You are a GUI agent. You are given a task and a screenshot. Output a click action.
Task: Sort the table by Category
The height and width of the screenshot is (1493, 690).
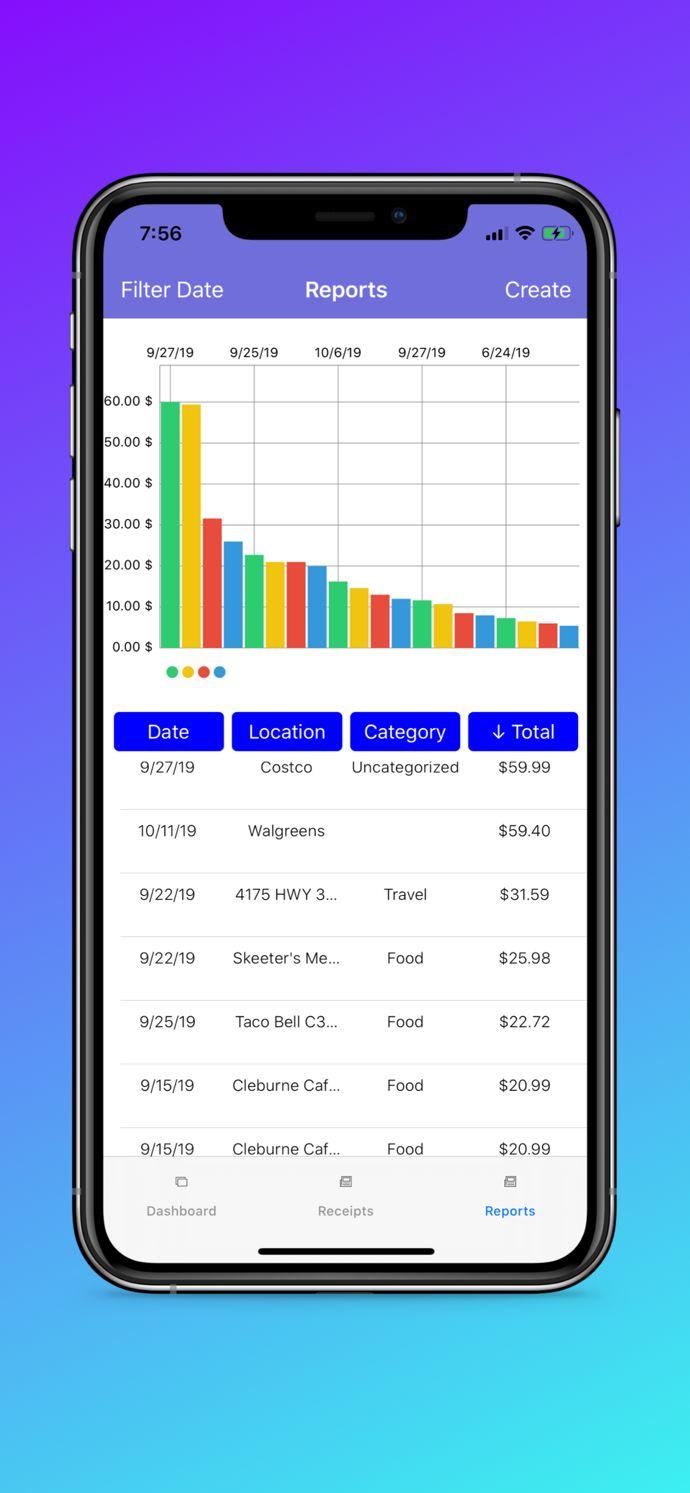pyautogui.click(x=404, y=732)
